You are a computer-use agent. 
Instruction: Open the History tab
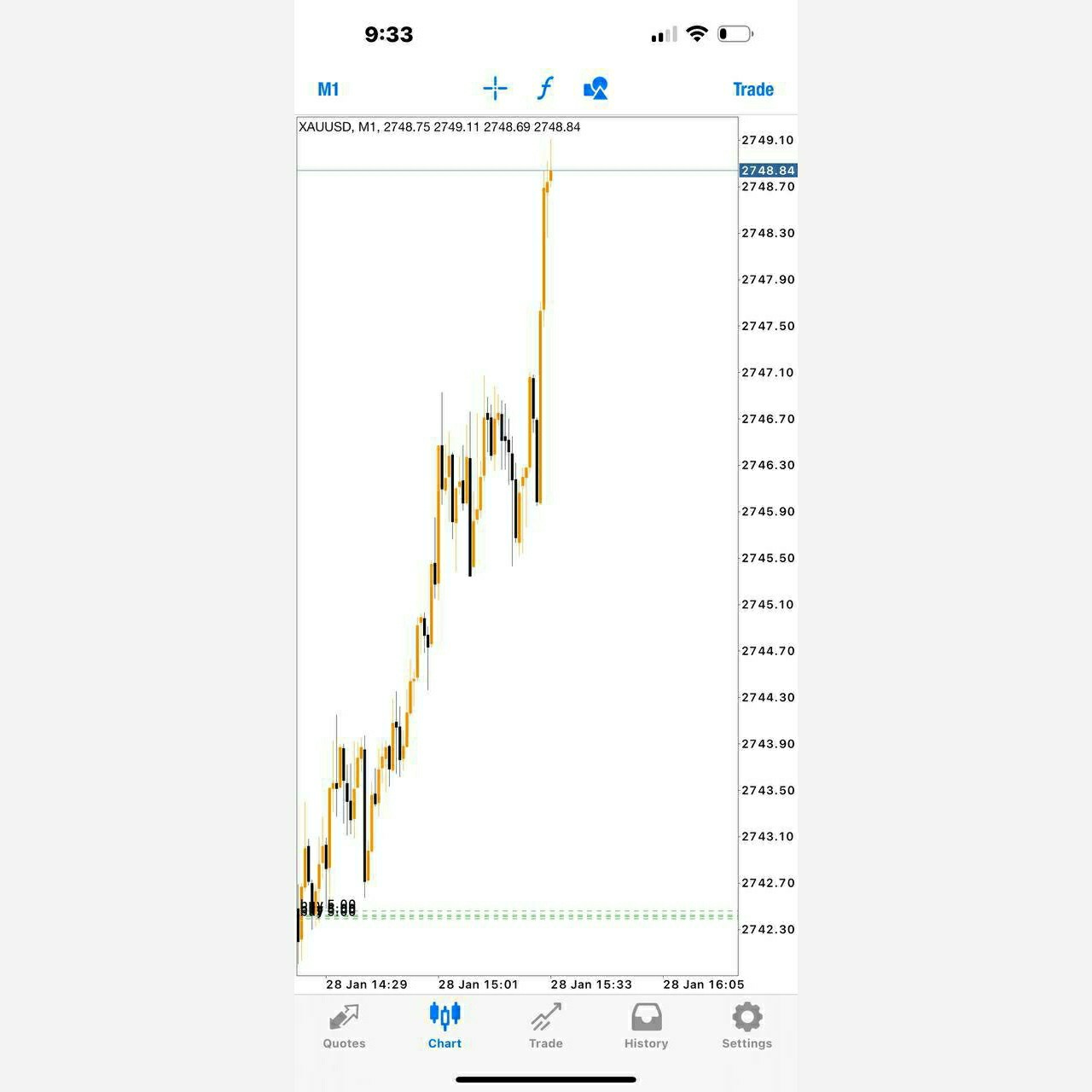[646, 1025]
